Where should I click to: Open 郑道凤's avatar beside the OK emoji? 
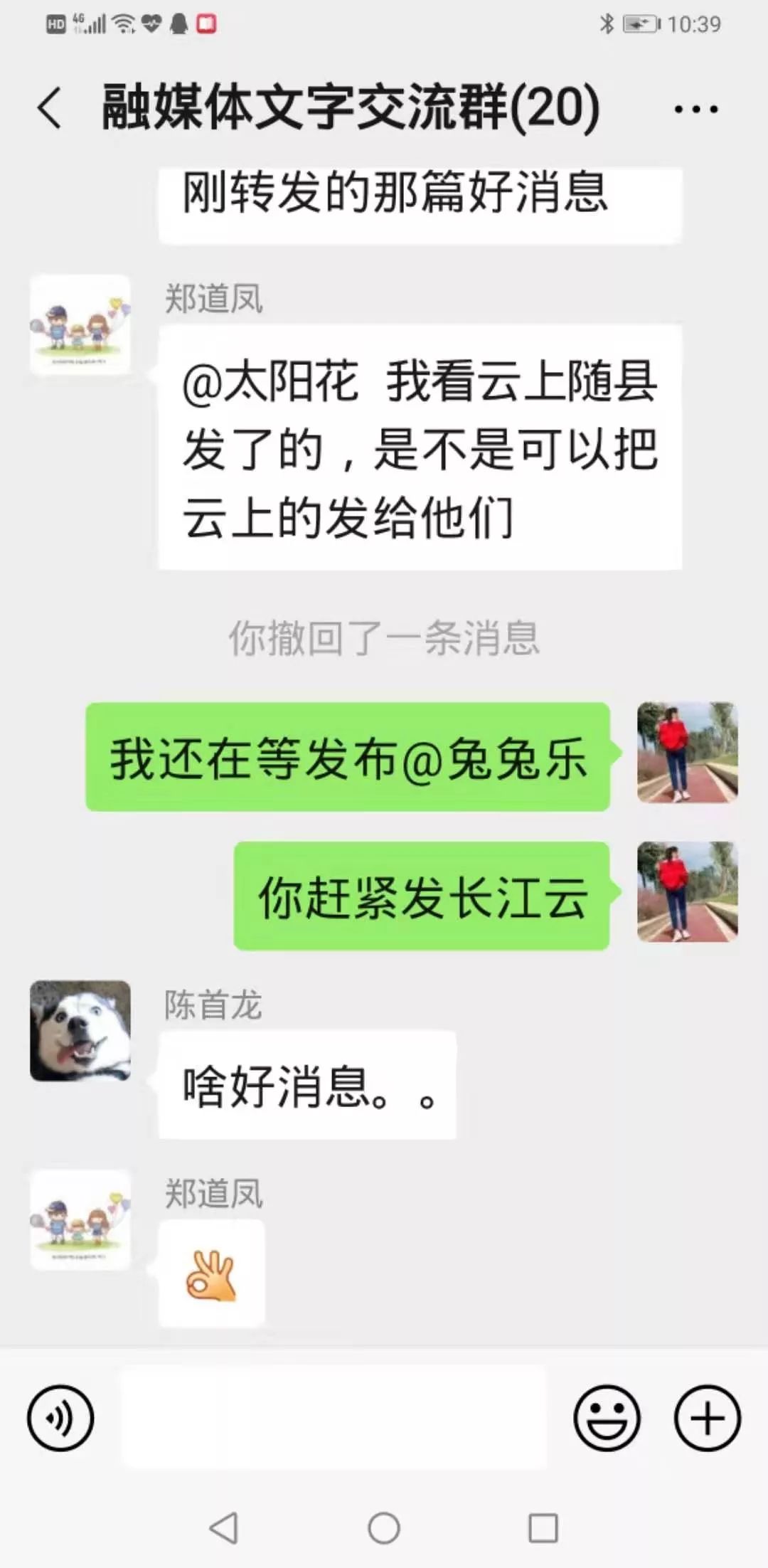[80, 1221]
